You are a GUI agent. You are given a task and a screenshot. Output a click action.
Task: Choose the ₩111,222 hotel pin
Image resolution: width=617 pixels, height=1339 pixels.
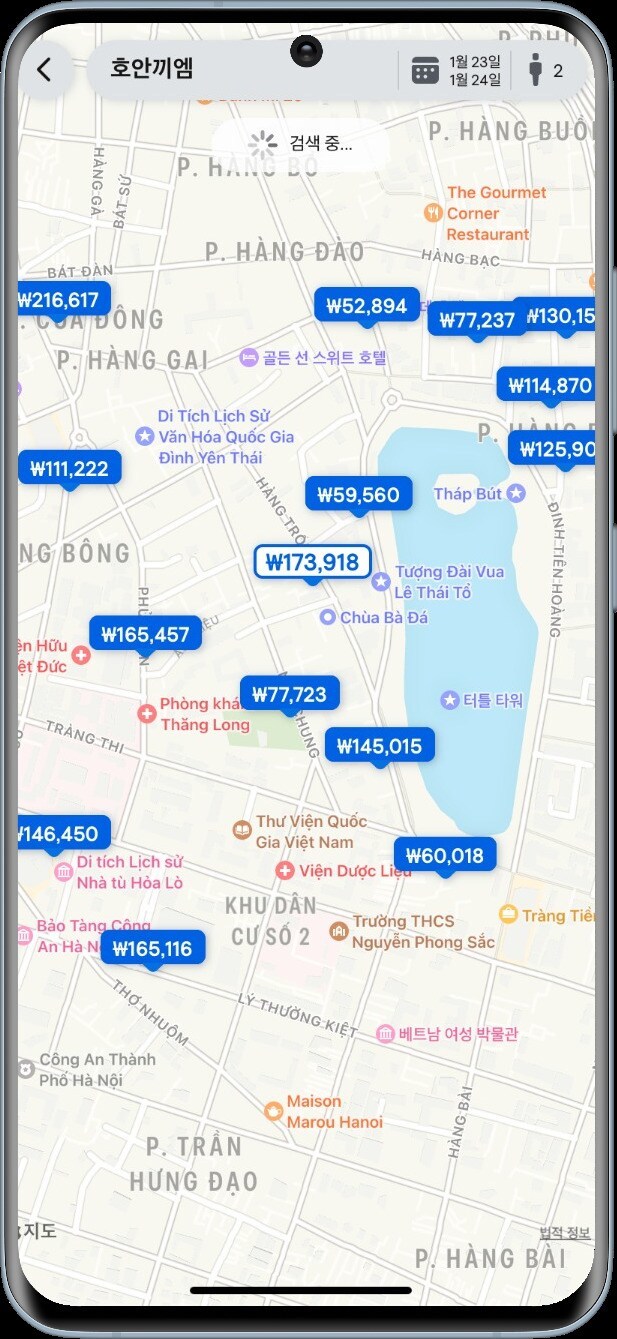(70, 467)
